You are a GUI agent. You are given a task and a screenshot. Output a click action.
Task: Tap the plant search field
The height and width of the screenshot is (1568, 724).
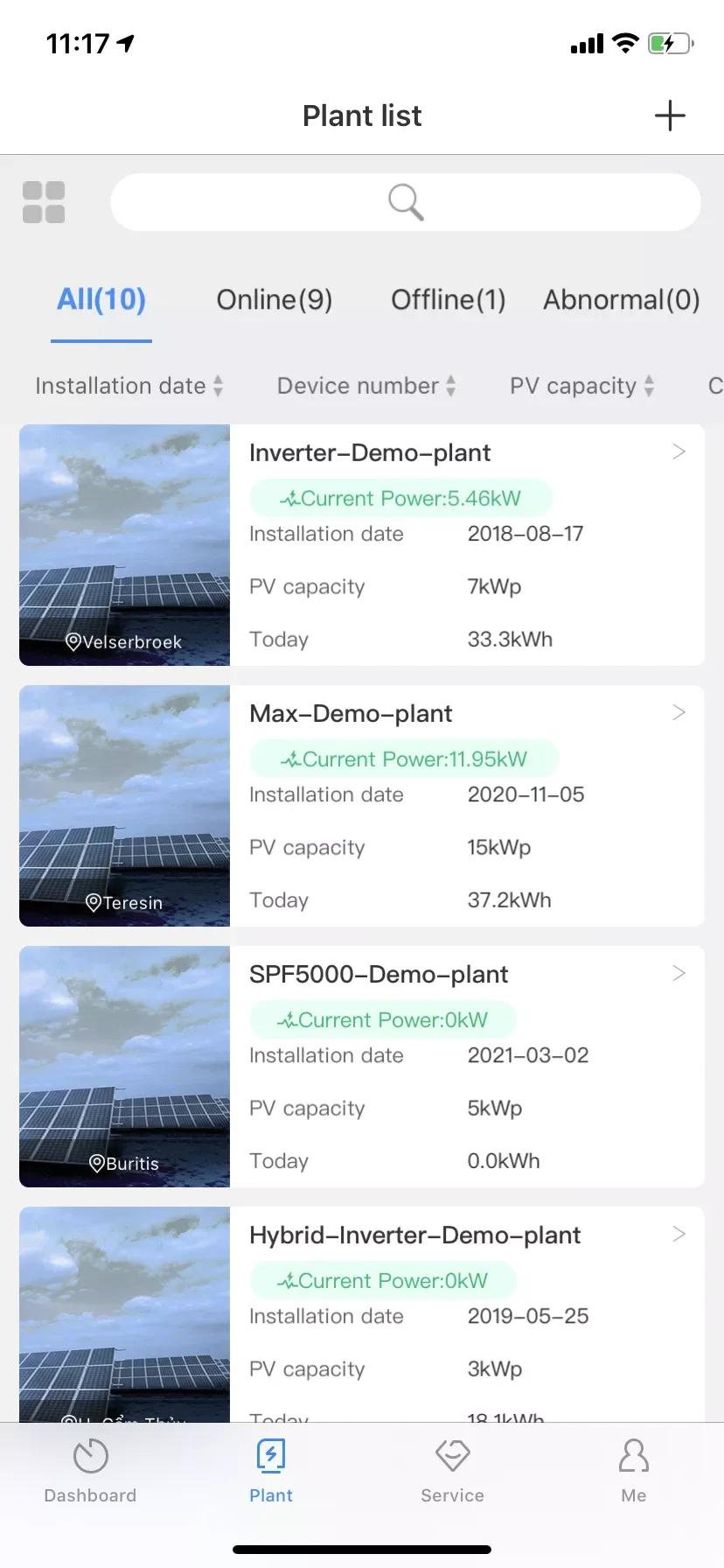(x=406, y=202)
